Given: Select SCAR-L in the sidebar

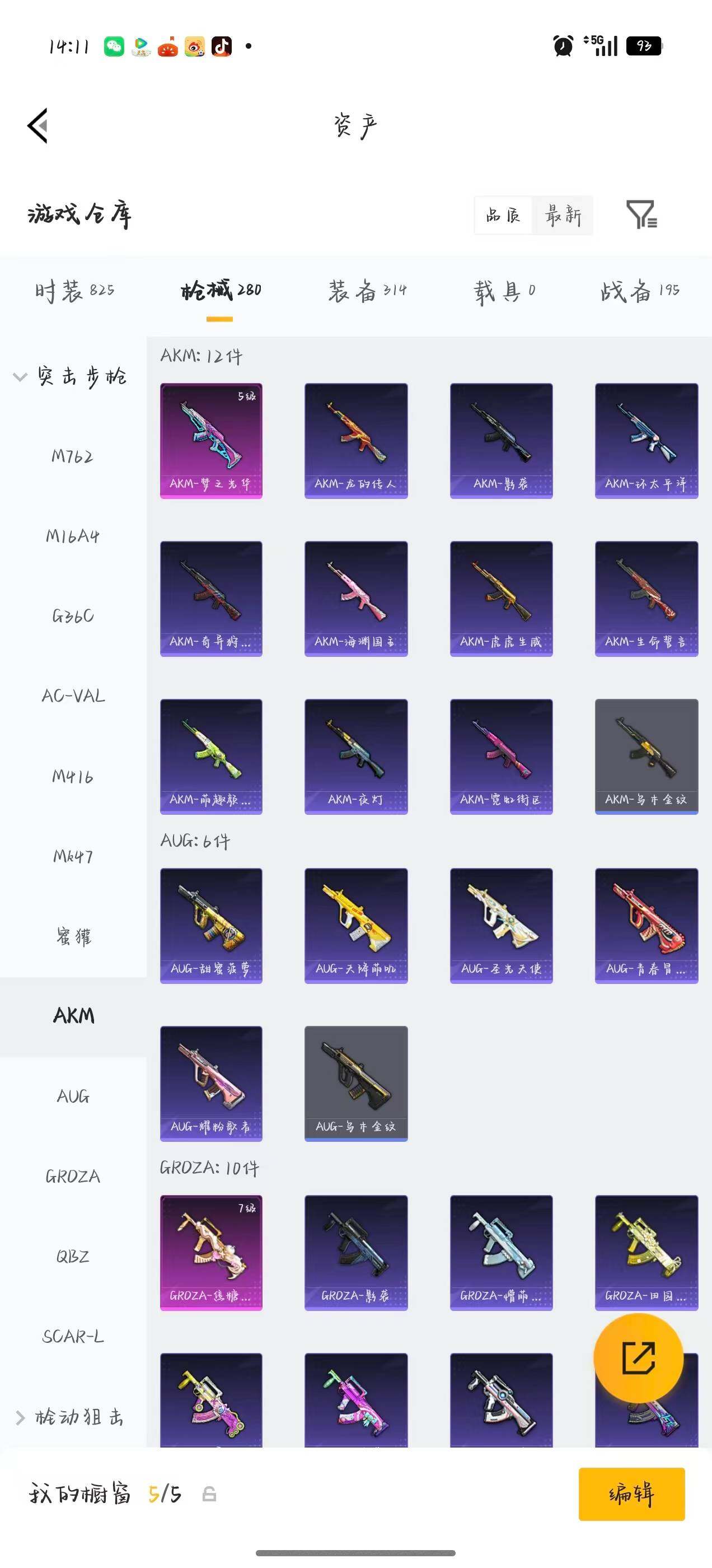Looking at the screenshot, I should [x=73, y=1336].
